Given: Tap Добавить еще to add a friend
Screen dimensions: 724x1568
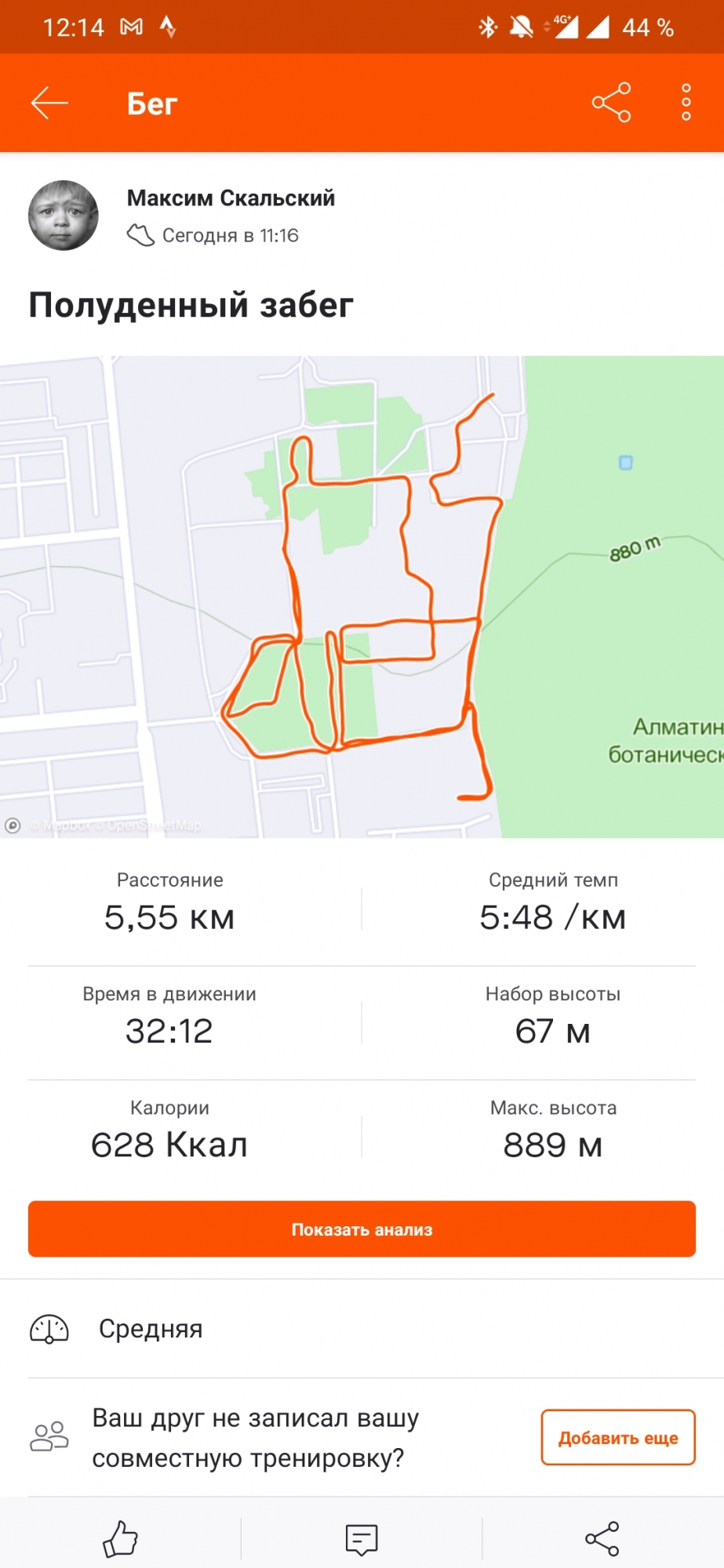Looking at the screenshot, I should [617, 1438].
